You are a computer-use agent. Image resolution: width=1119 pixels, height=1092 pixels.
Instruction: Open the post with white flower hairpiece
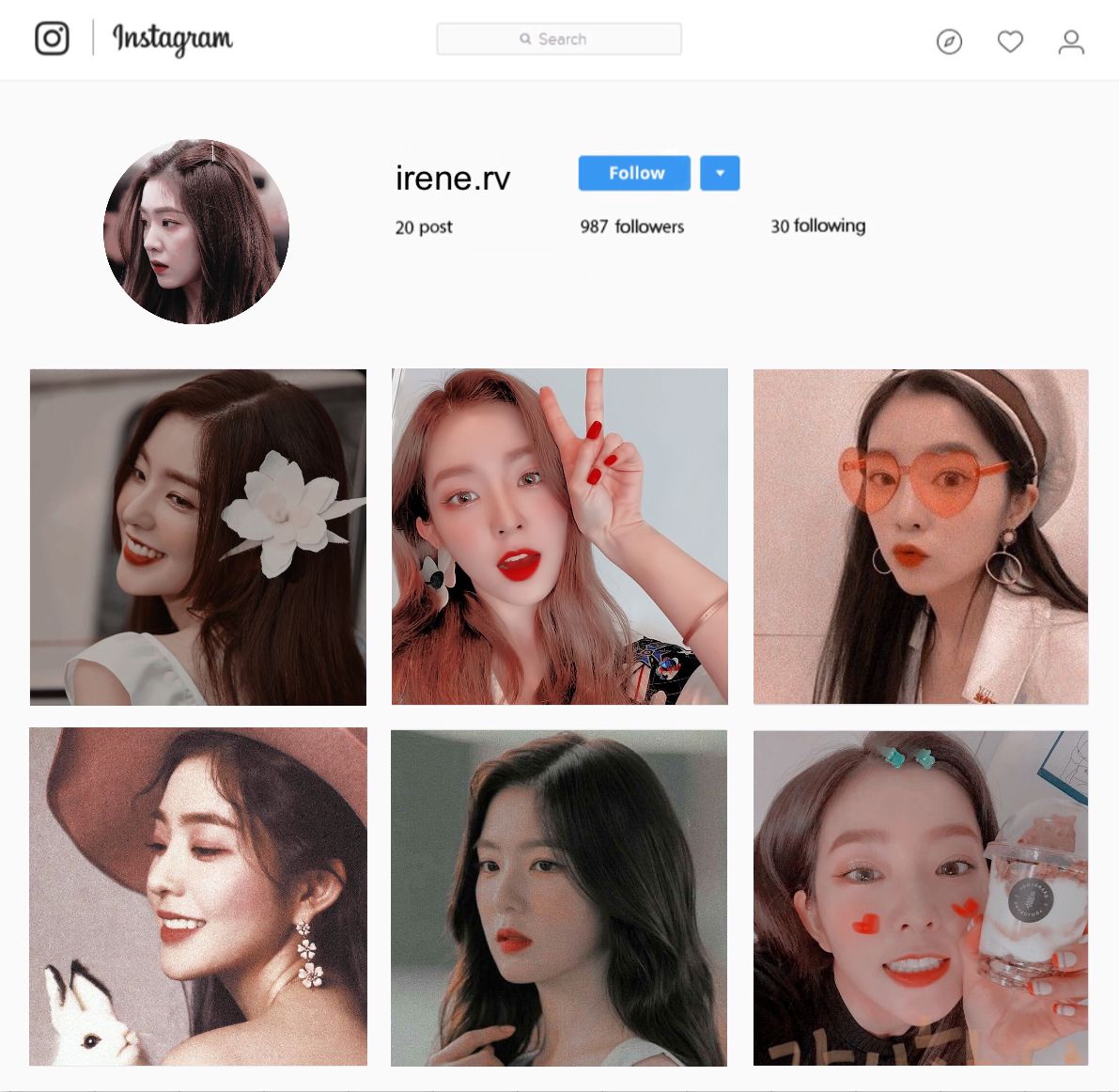click(198, 537)
